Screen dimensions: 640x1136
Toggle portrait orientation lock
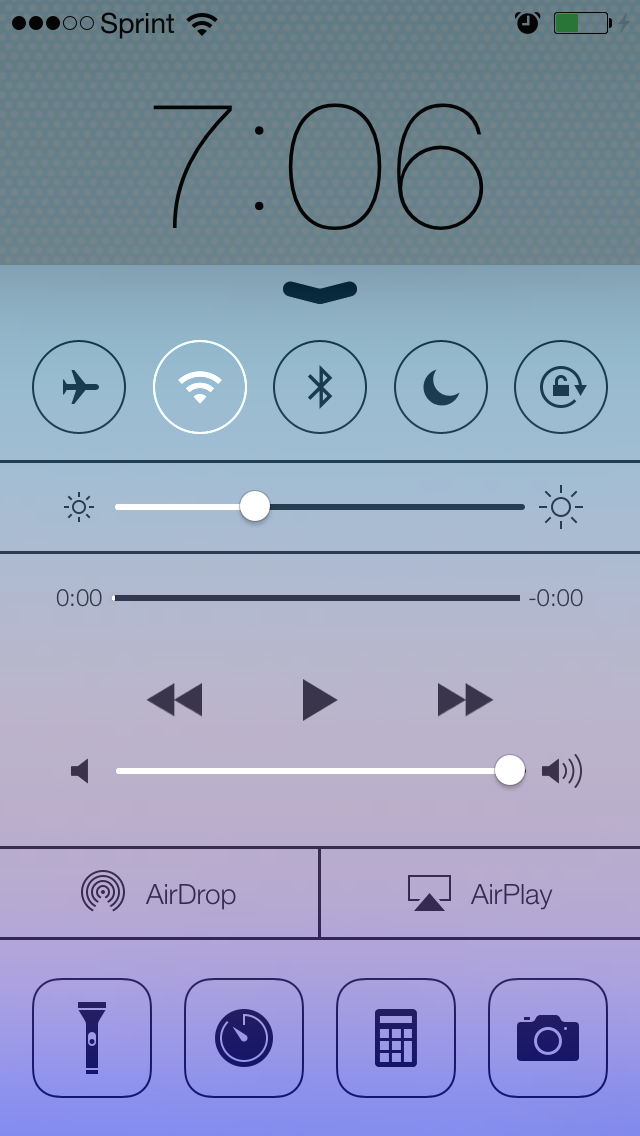tap(561, 387)
